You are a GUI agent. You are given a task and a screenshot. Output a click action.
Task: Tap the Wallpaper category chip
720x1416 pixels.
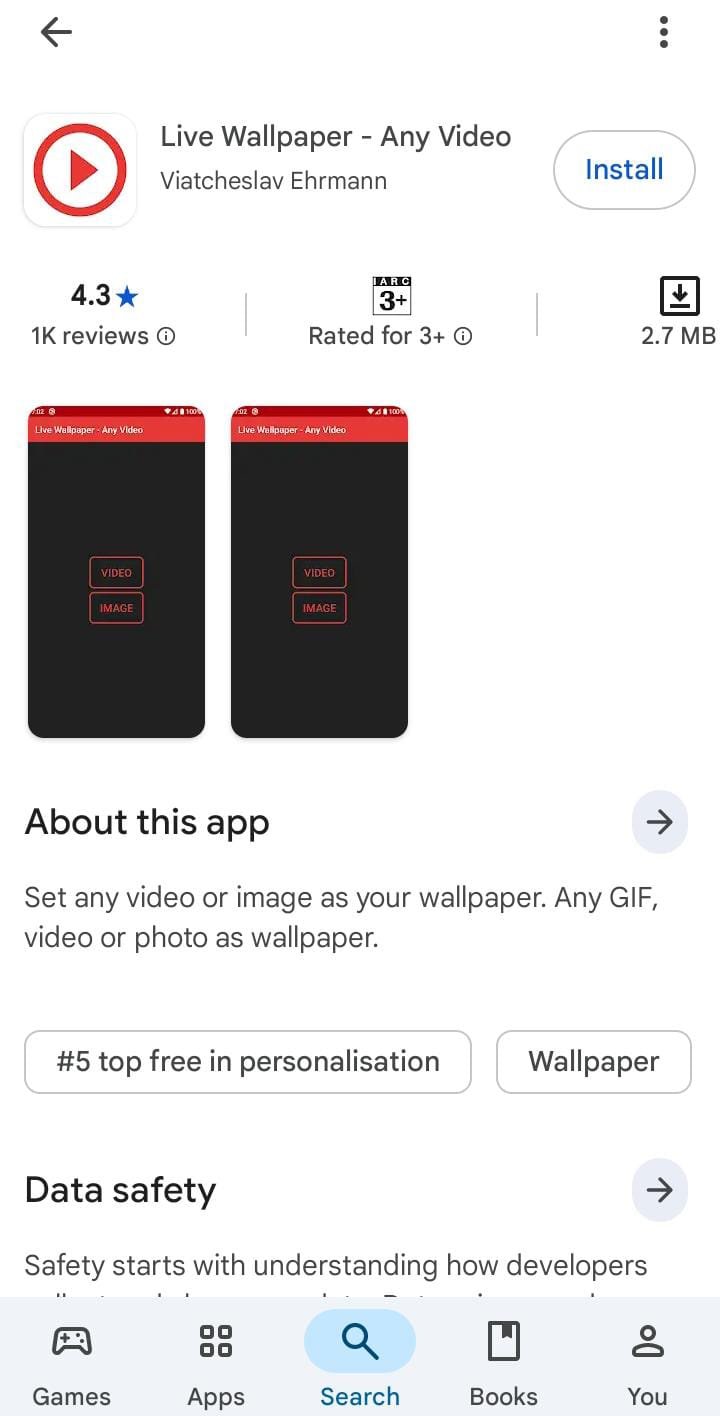(593, 1062)
